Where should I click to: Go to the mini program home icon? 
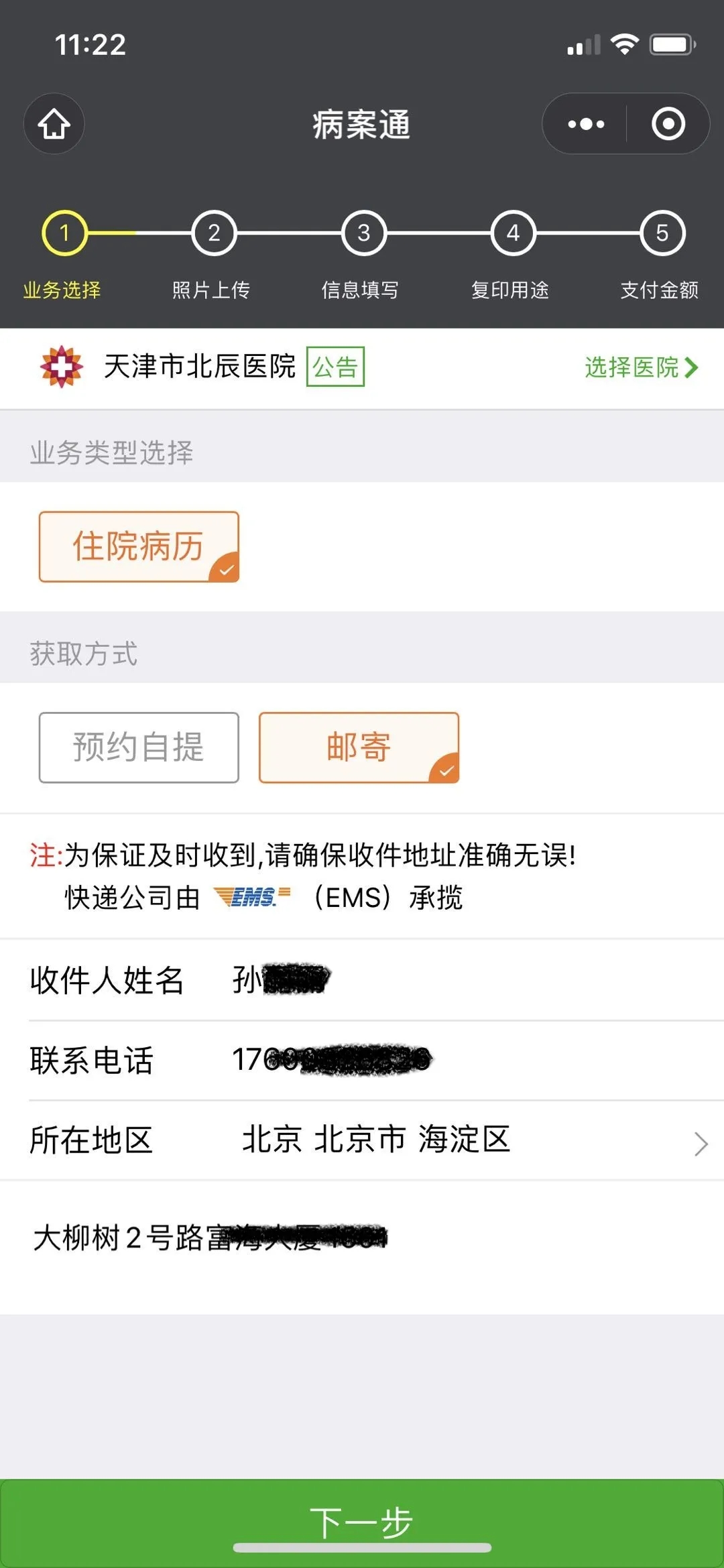click(54, 124)
